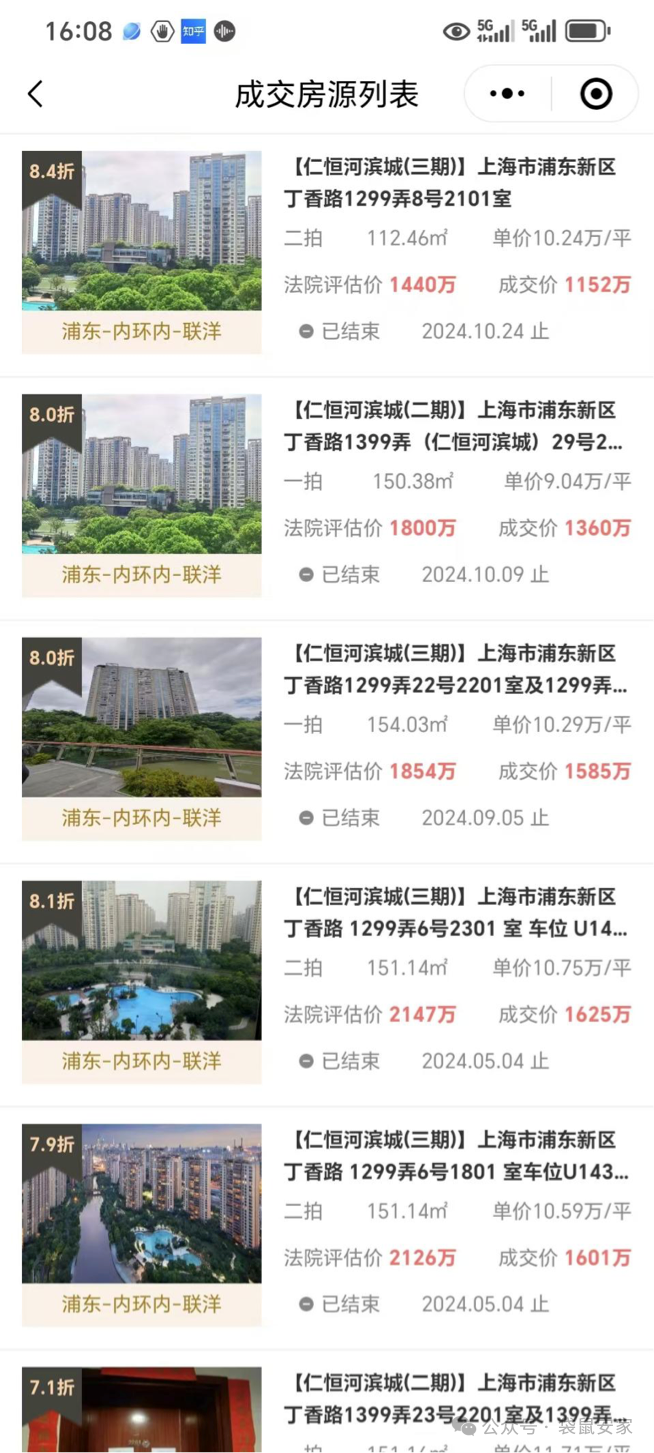Select the 1299弄6号2301室 listing
Screen dimensions: 654x1453
(x=455, y=912)
